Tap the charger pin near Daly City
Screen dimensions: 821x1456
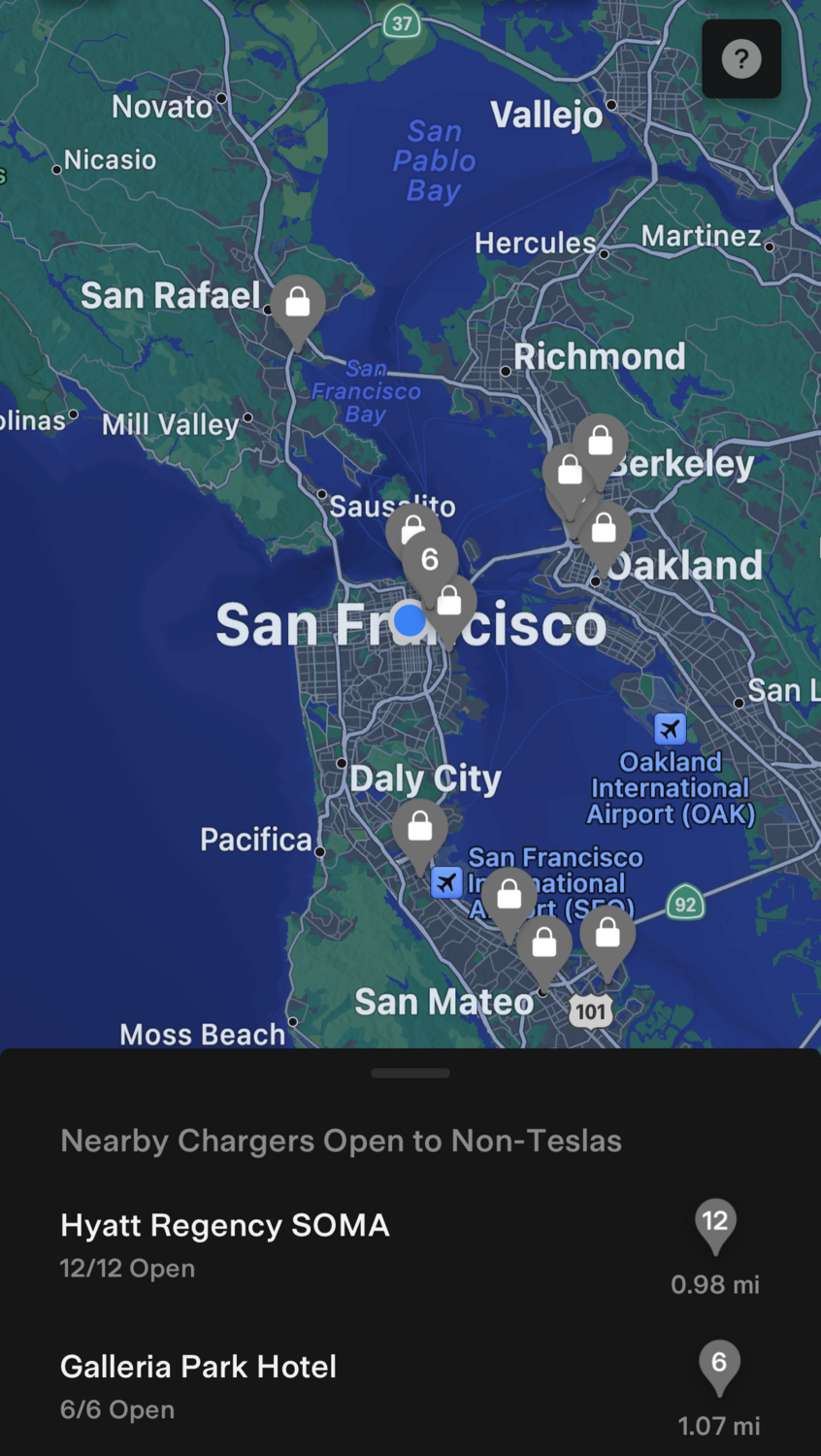pyautogui.click(x=420, y=828)
